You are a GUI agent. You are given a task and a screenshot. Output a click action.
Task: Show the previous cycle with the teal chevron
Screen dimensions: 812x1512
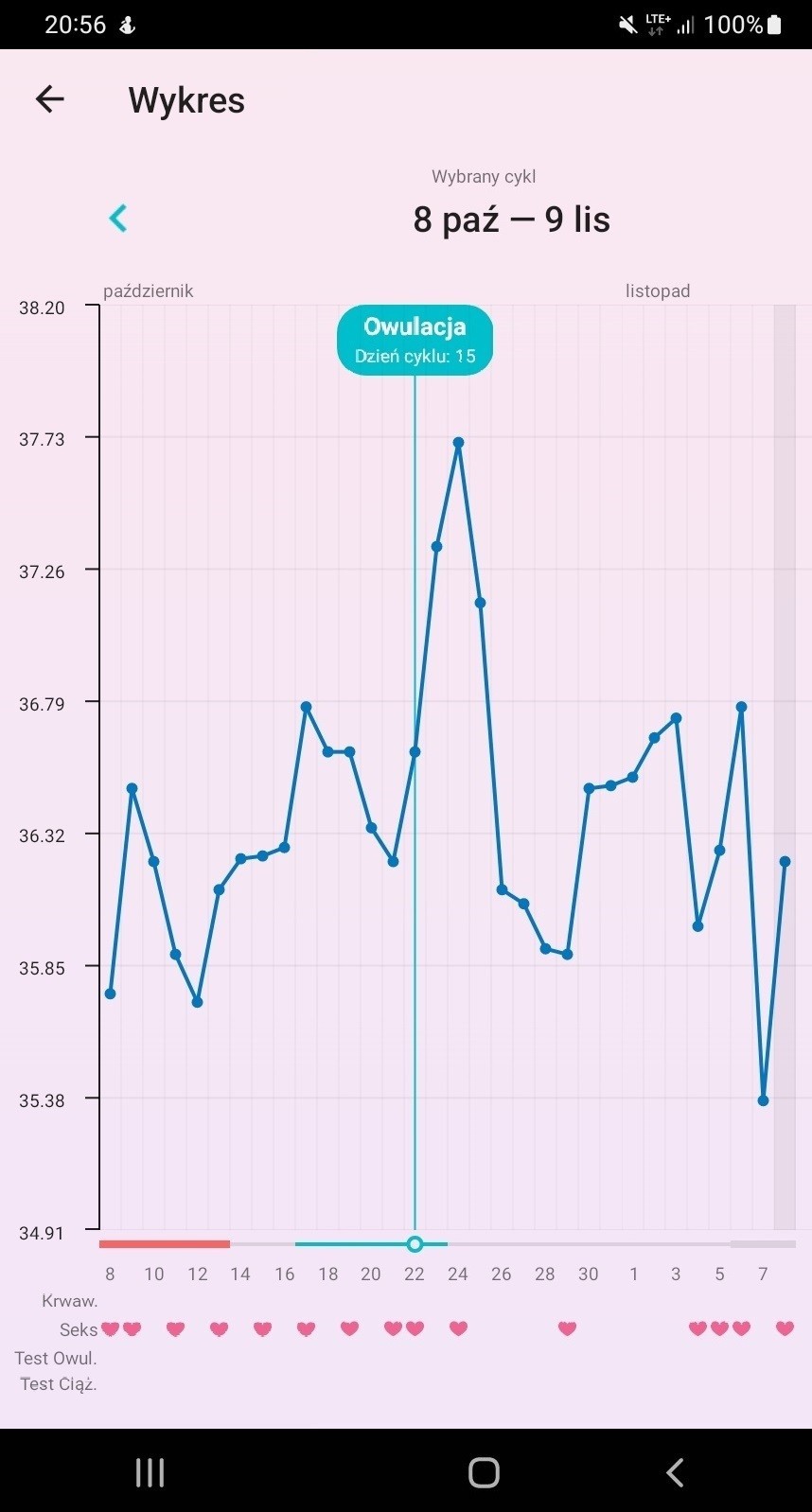coord(118,219)
